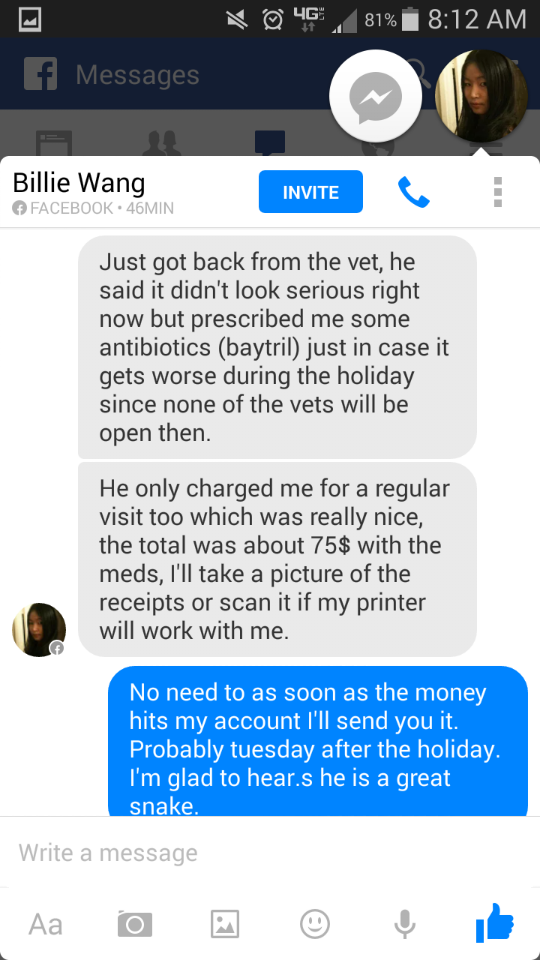Tap the Messenger chat head bubble
Image resolution: width=540 pixels, height=960 pixels.
click(375, 97)
